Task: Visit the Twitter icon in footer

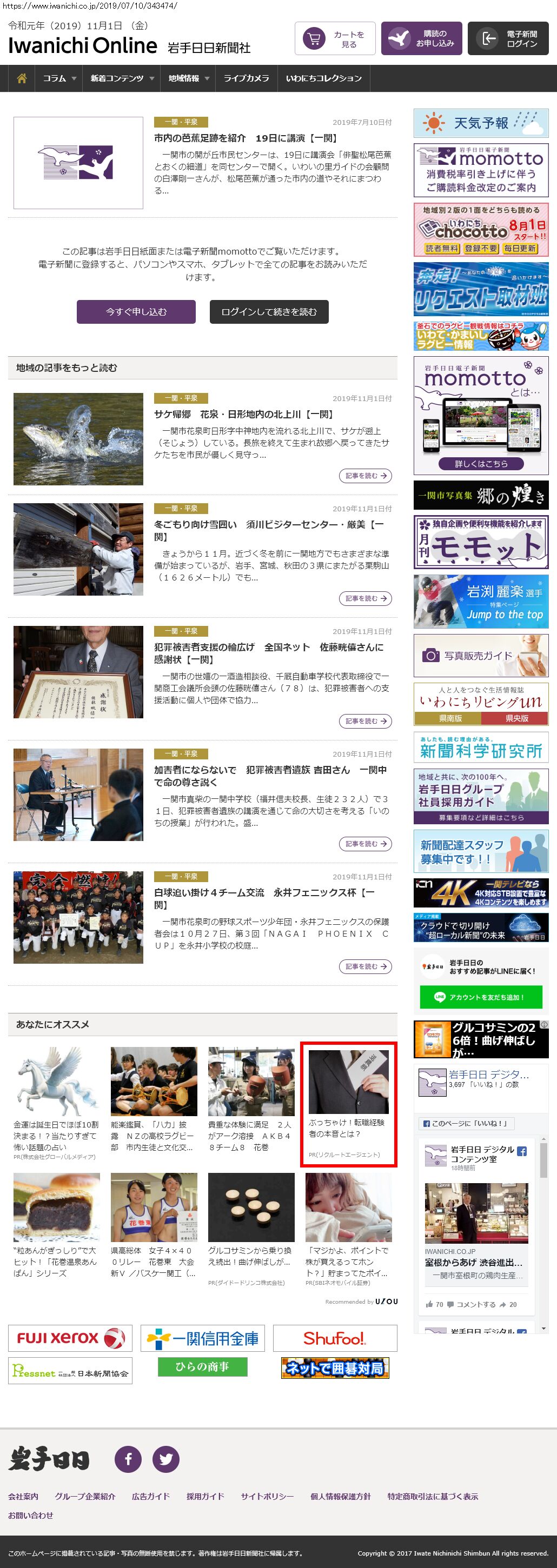Action: pyautogui.click(x=165, y=1458)
